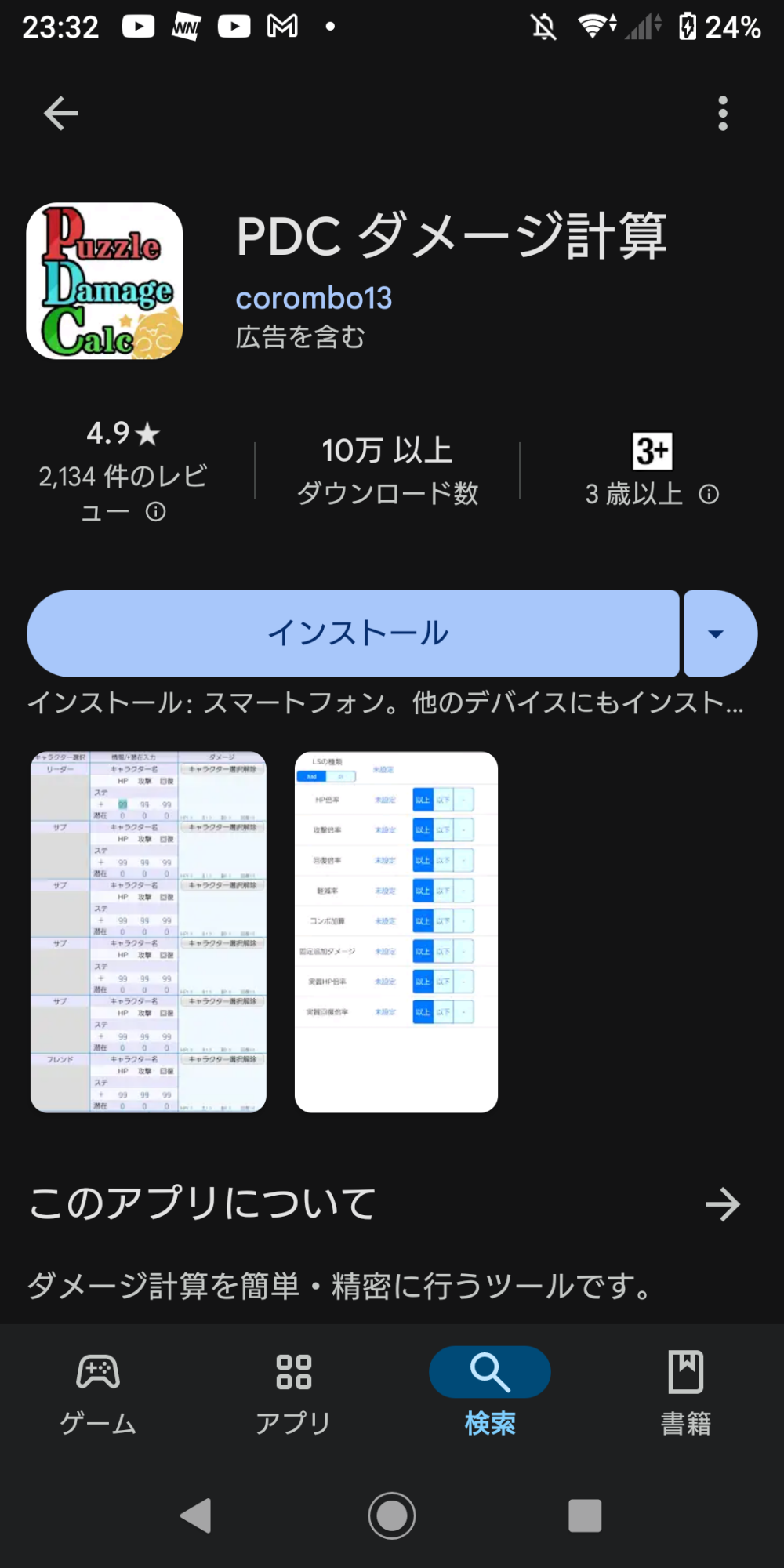Open the second LS settings screenshot
The width and height of the screenshot is (784, 1568).
pos(396,931)
